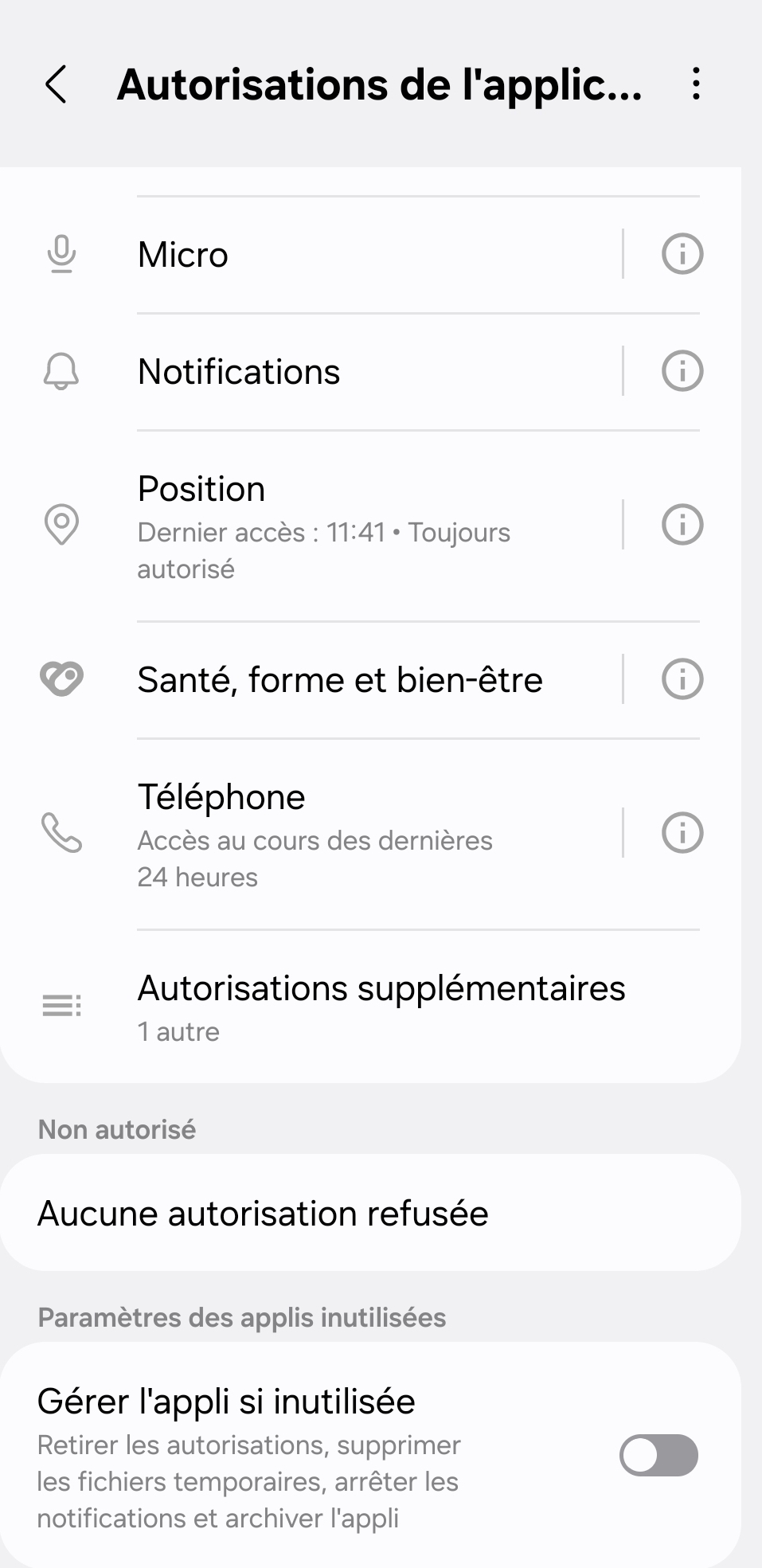Image resolution: width=762 pixels, height=1568 pixels.
Task: Show info for Micro permission
Action: 682,255
